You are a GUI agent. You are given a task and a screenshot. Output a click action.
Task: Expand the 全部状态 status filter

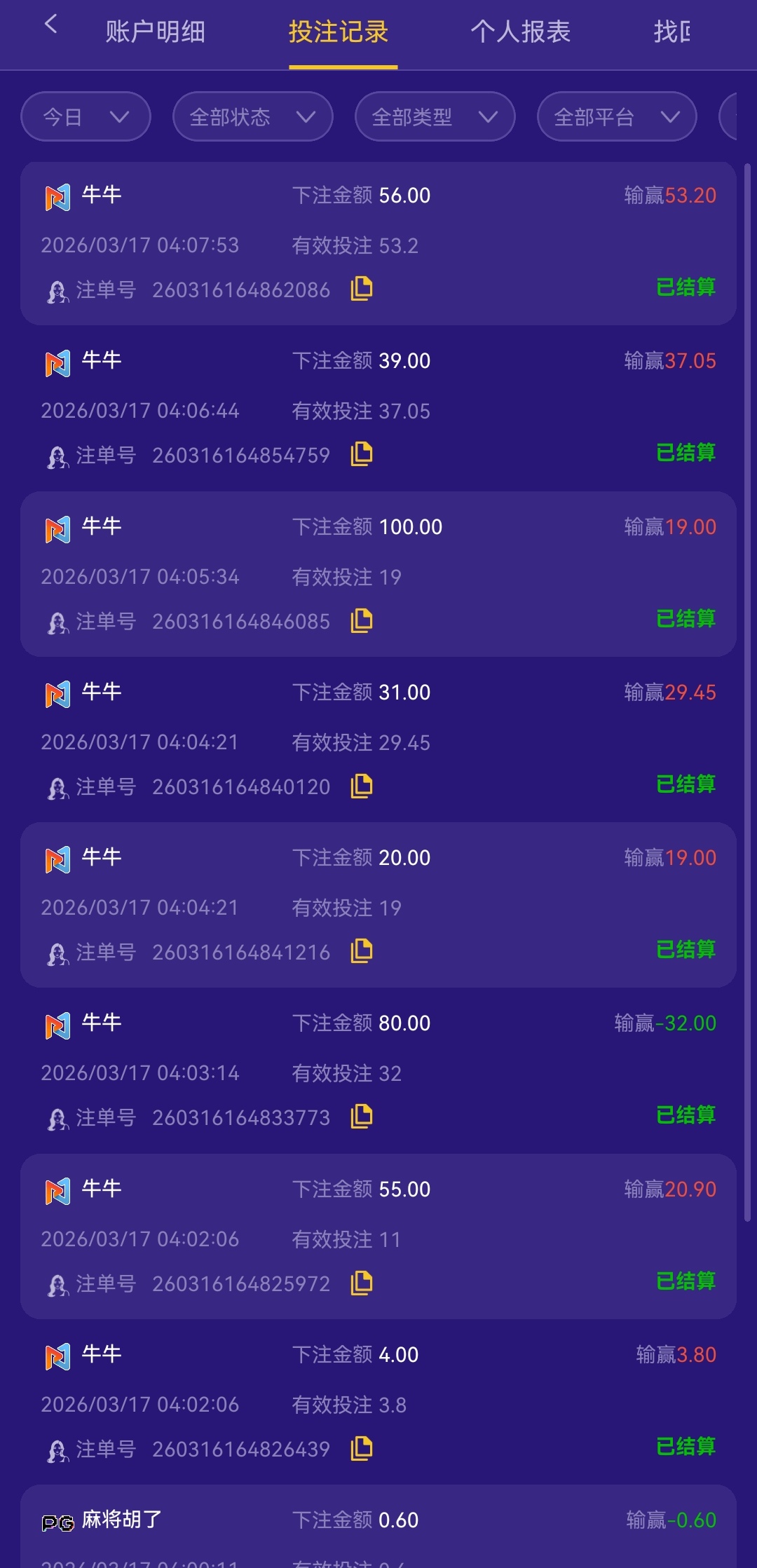(252, 116)
